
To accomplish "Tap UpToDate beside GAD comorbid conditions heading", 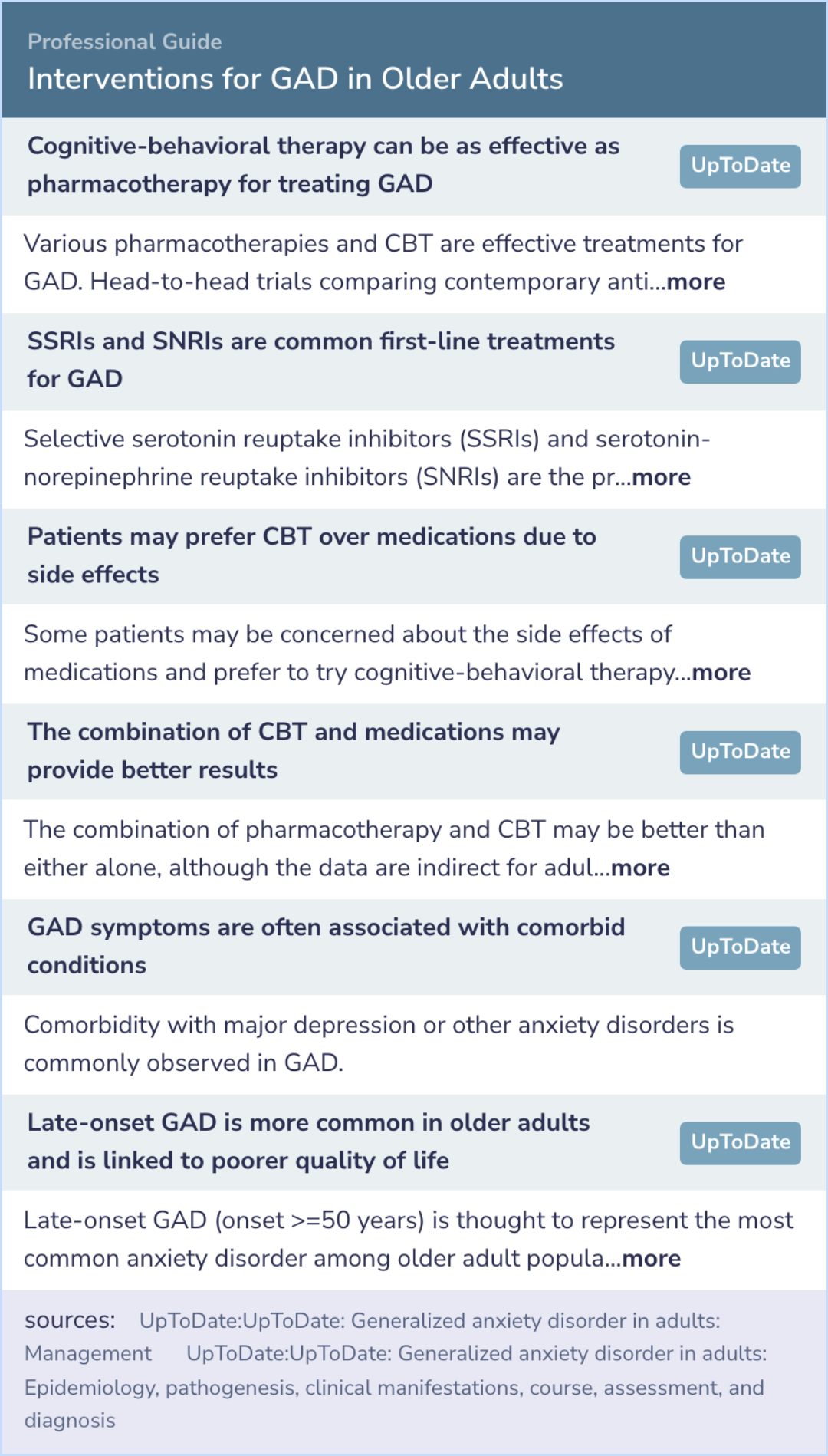I will 740,947.
